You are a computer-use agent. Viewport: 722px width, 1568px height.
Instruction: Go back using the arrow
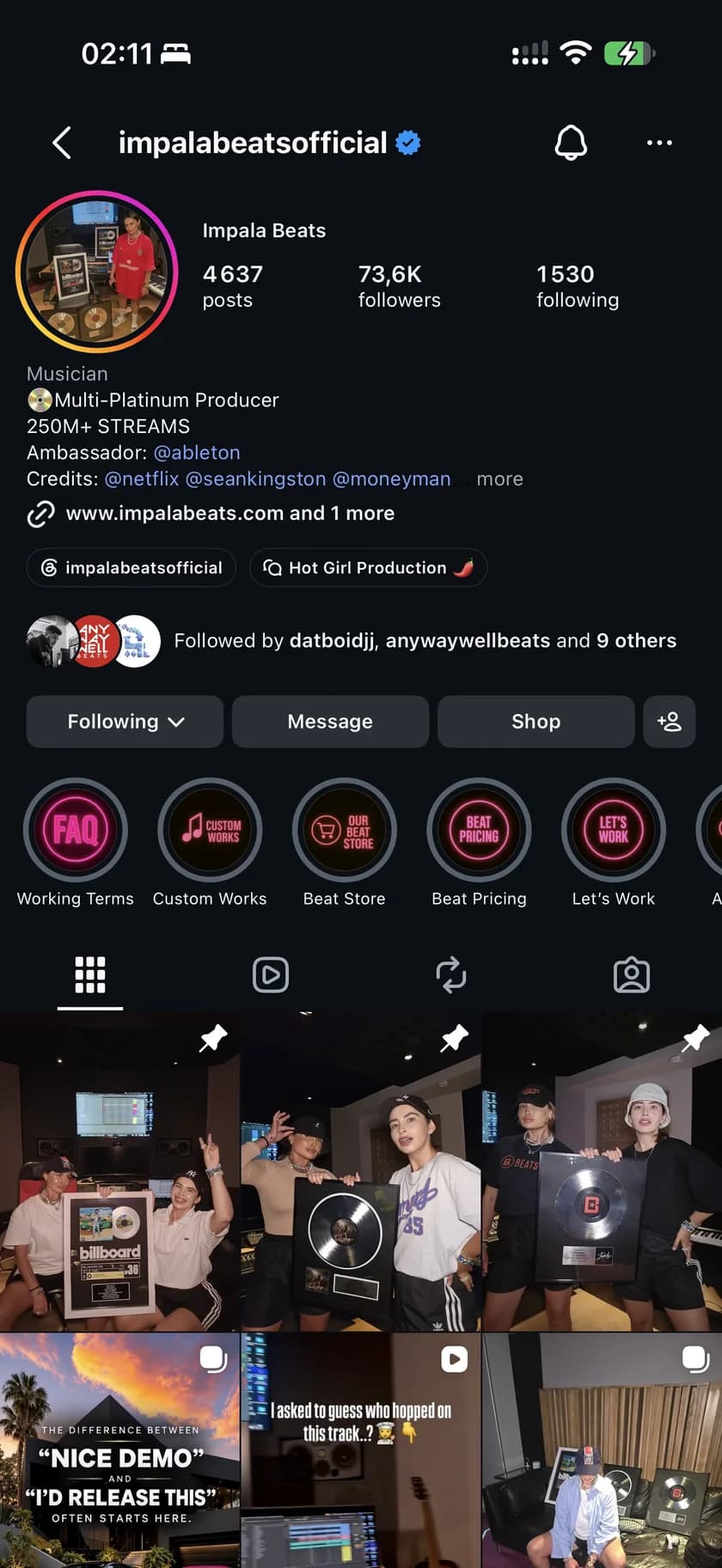pos(62,143)
